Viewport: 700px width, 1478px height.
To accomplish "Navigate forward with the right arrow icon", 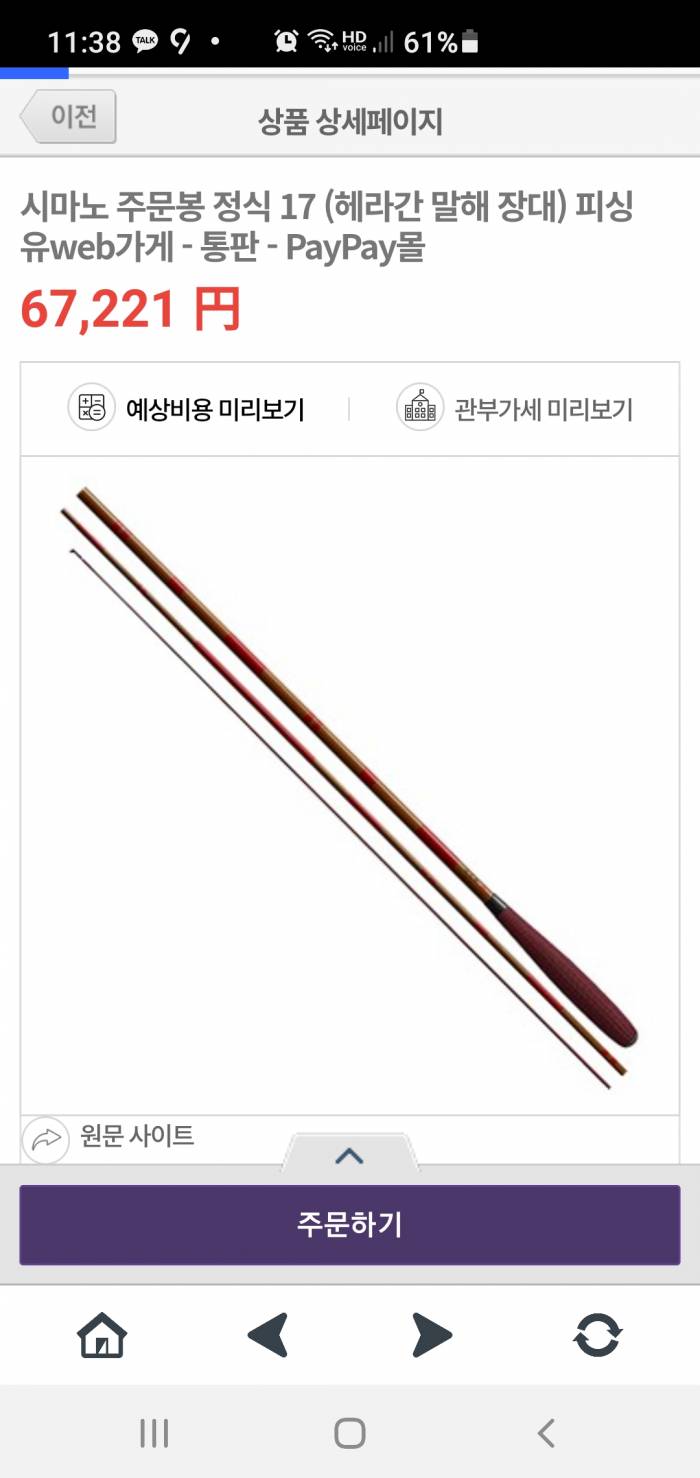I will pos(432,1336).
